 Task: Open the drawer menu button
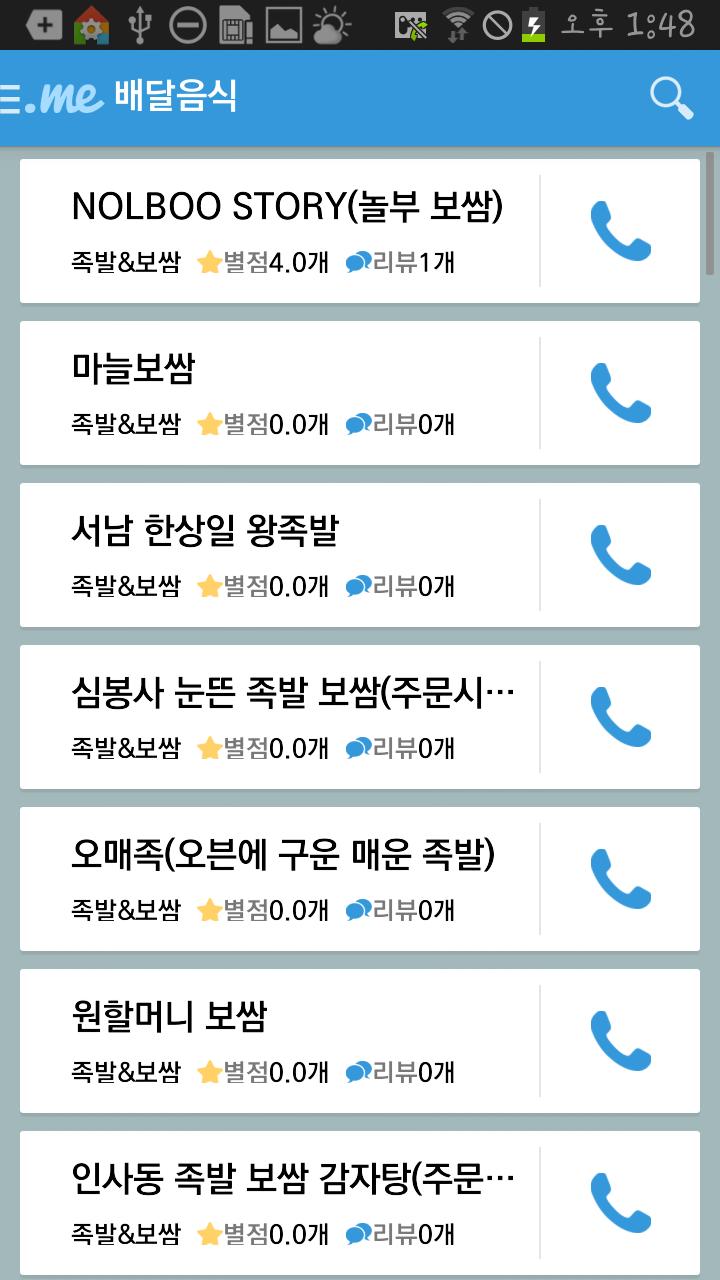(x=14, y=98)
